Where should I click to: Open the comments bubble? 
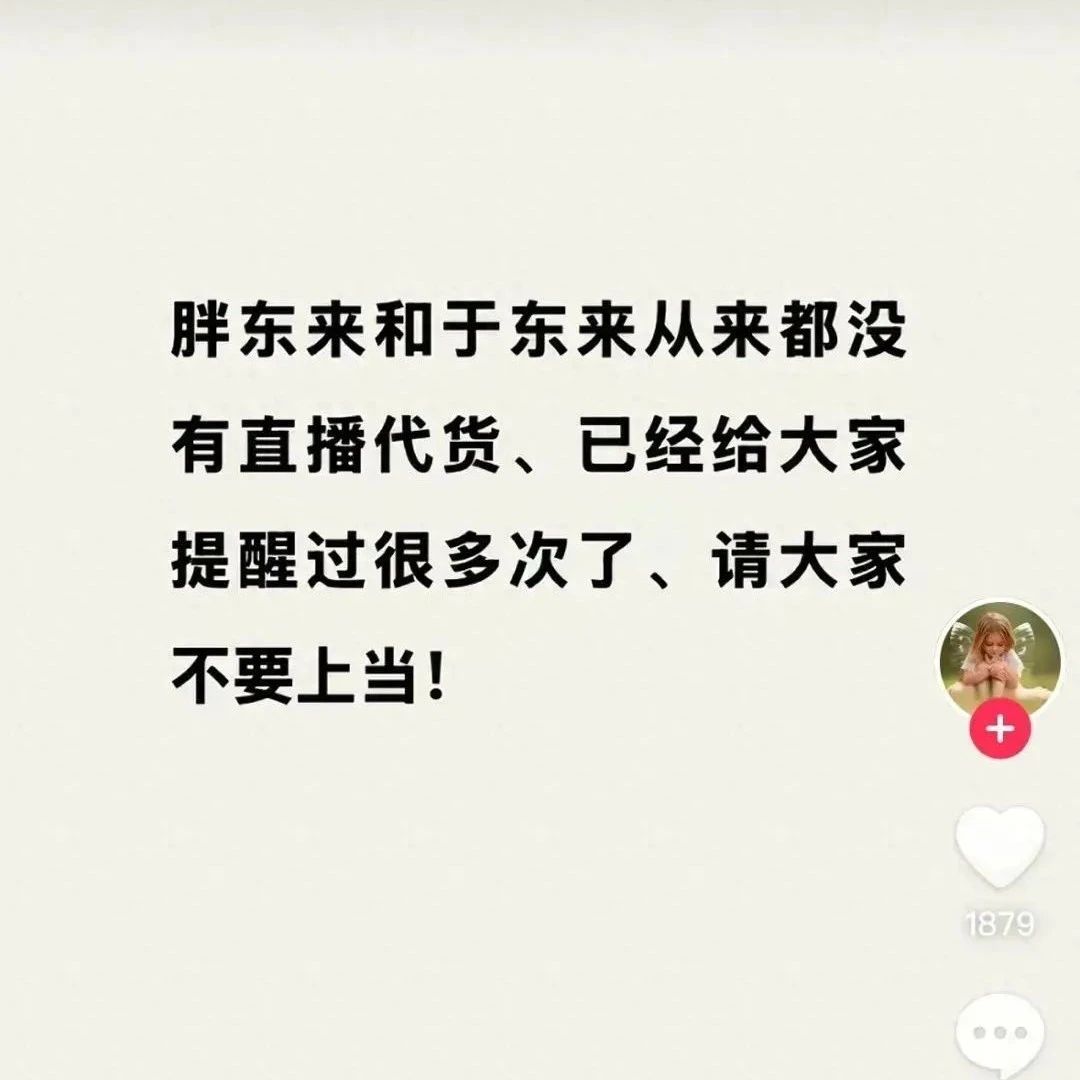point(999,1035)
